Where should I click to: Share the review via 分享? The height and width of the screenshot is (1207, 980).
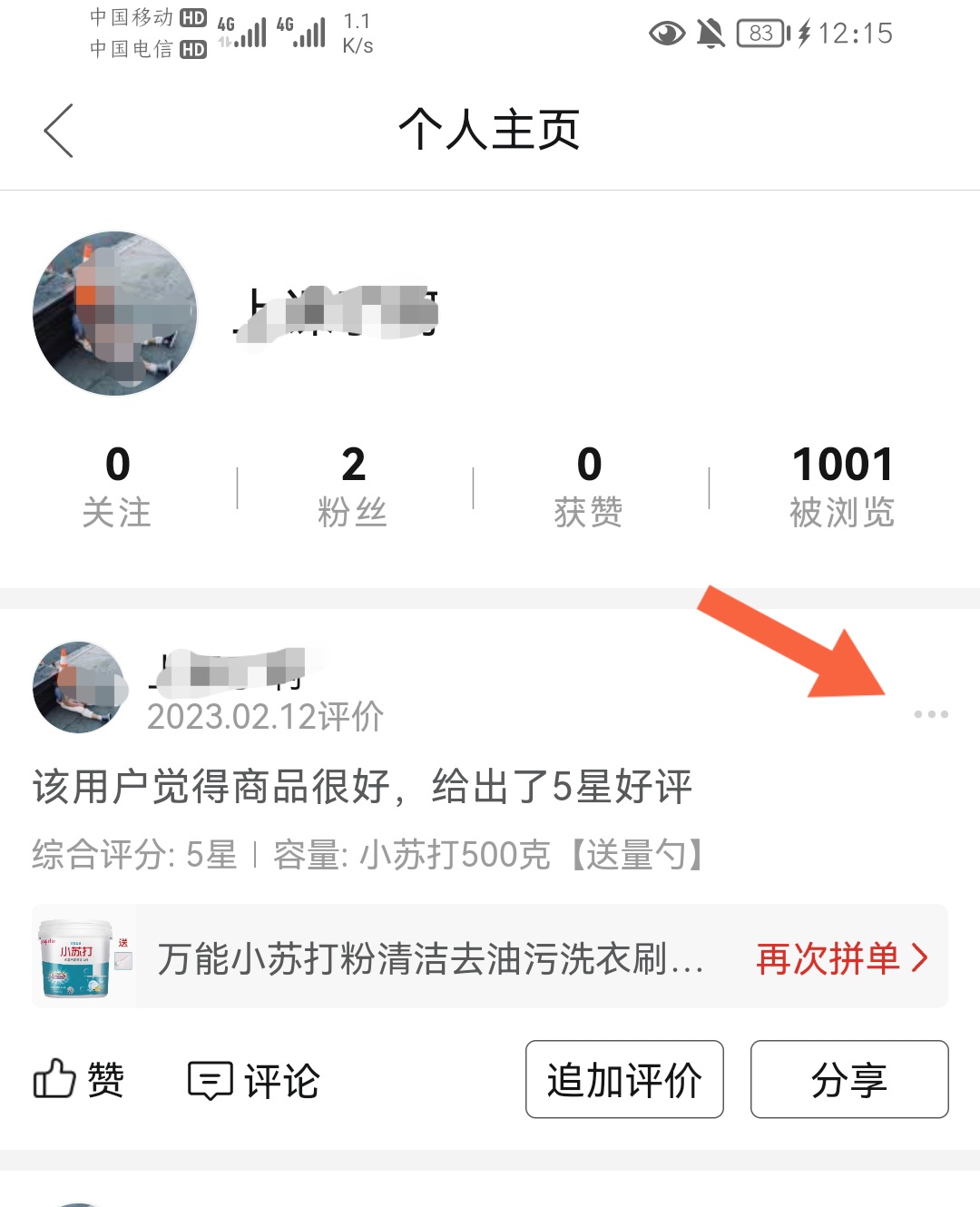(x=849, y=1080)
